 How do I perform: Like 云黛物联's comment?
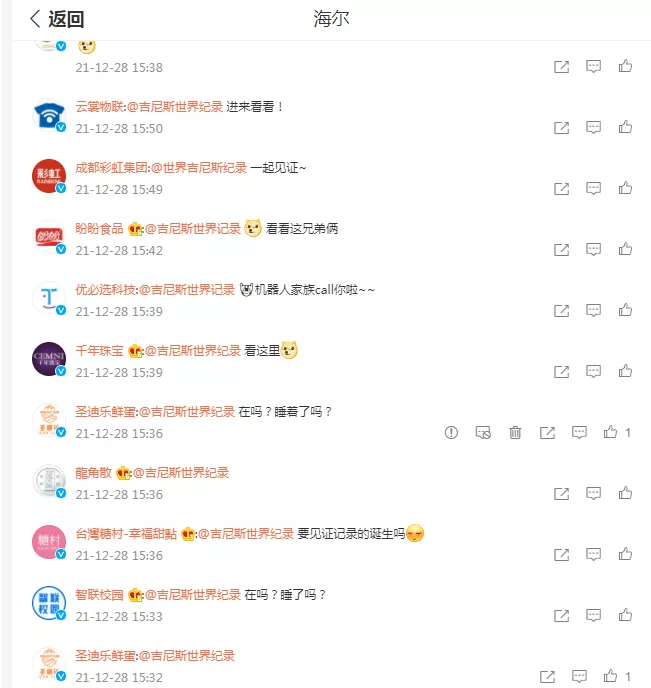point(625,128)
